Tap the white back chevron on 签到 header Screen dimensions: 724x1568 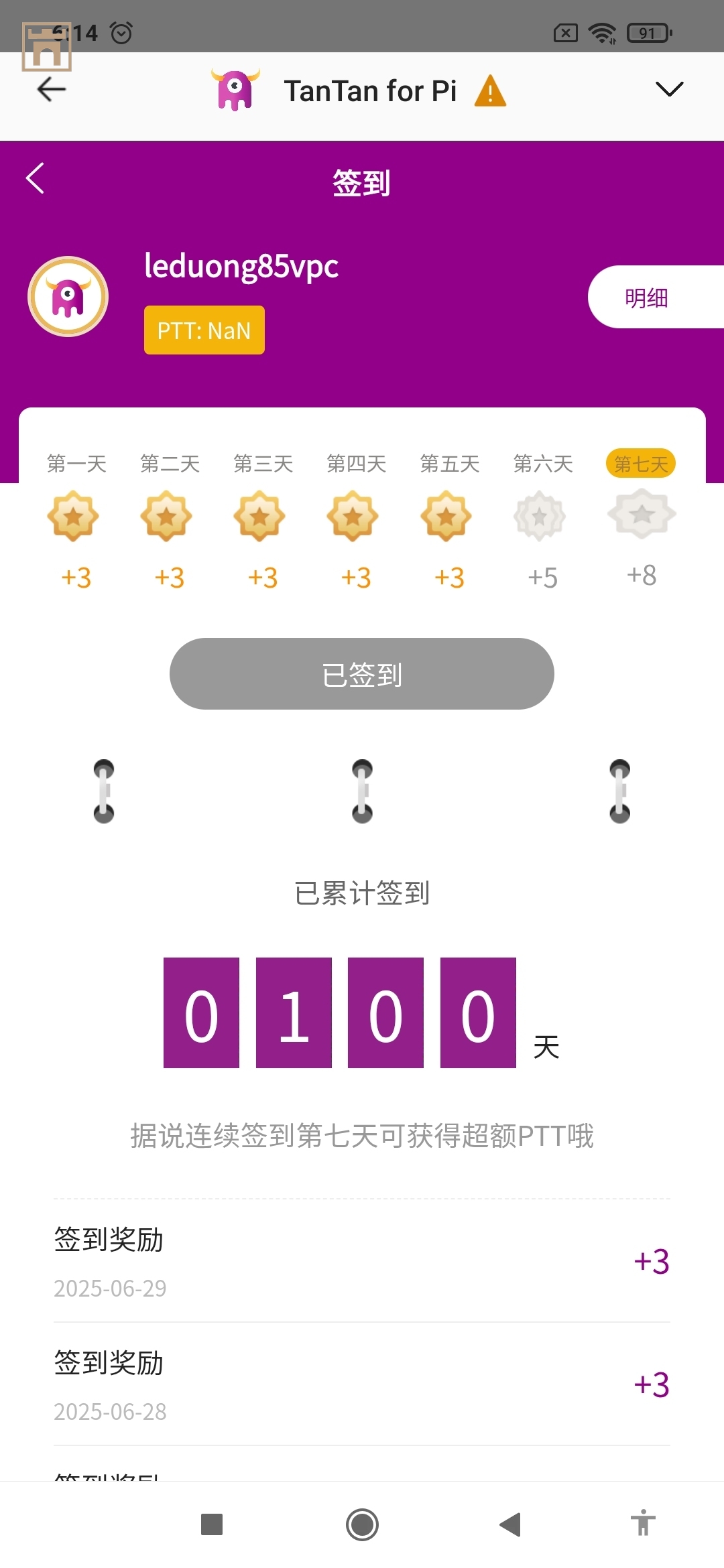(36, 178)
